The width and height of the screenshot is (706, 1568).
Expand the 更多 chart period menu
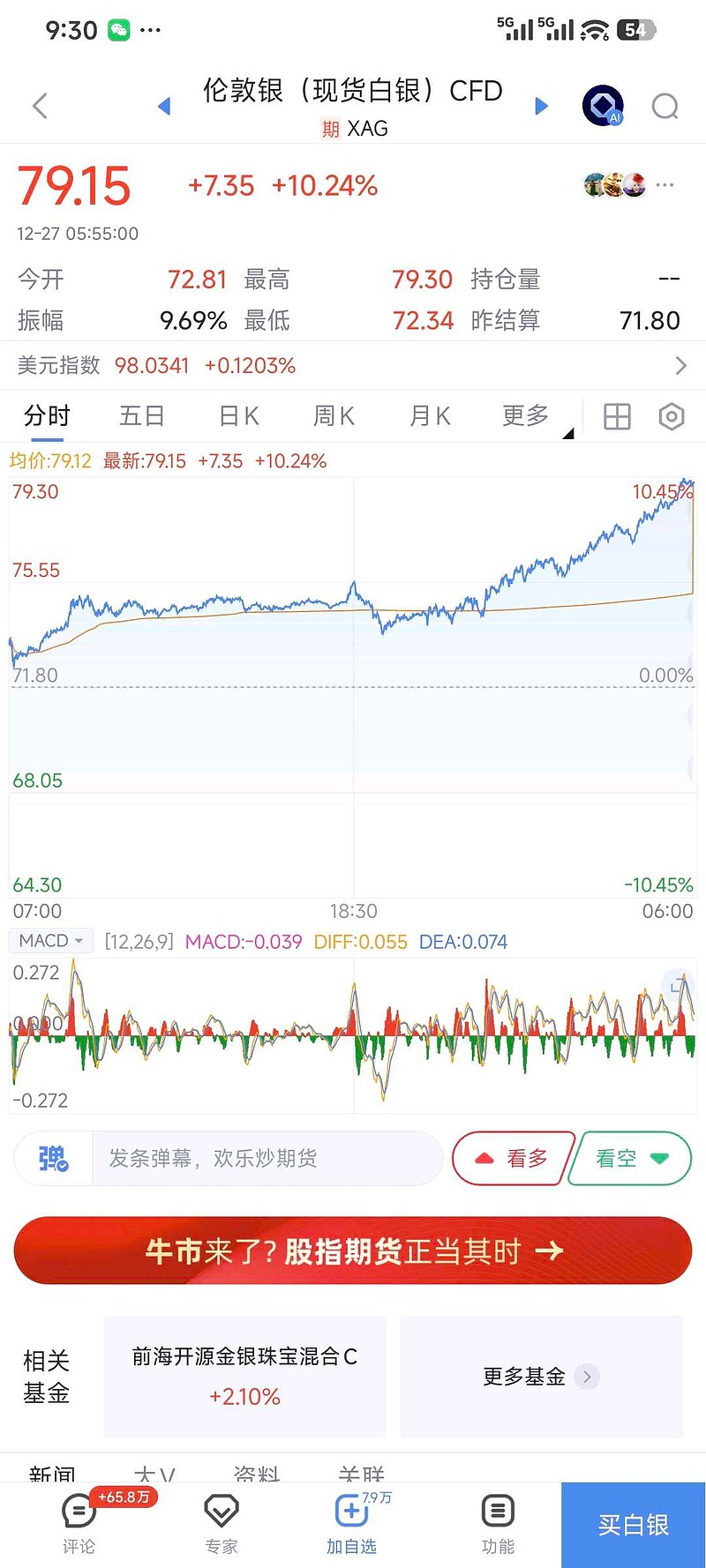525,415
